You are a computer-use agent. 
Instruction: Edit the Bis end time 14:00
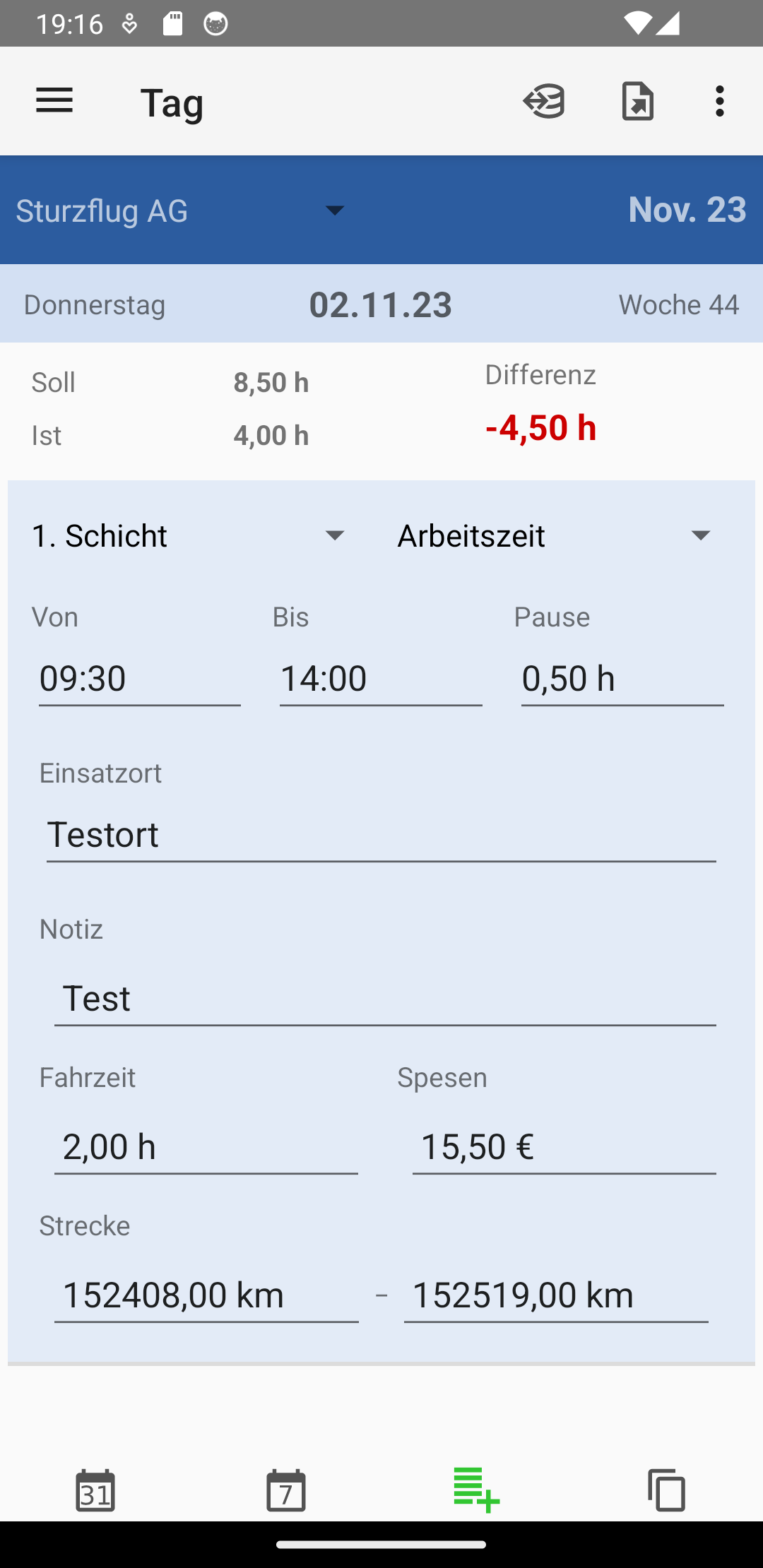(x=380, y=679)
